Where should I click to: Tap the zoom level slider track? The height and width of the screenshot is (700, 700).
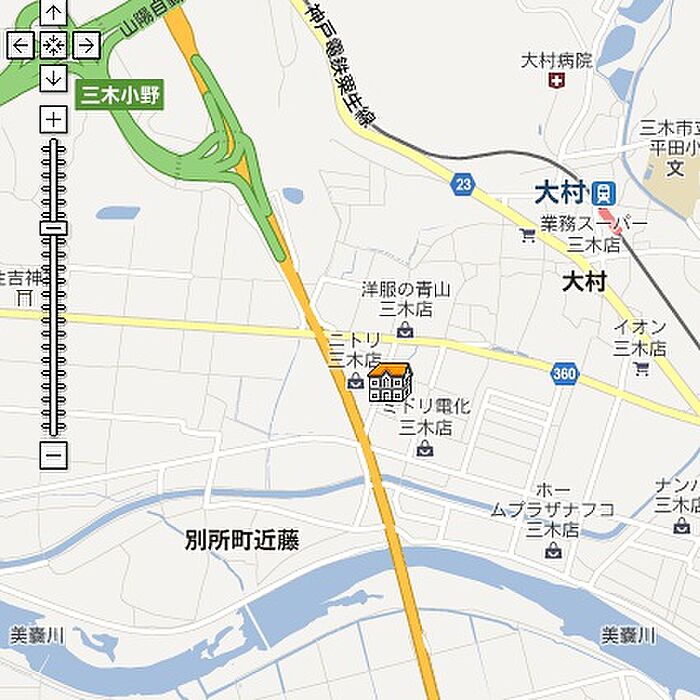(x=54, y=288)
